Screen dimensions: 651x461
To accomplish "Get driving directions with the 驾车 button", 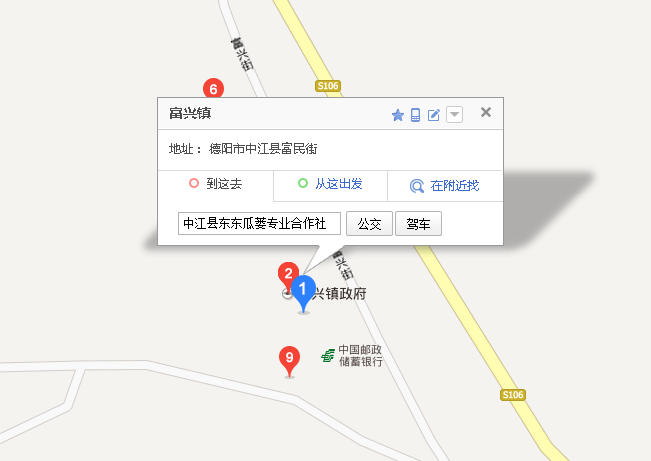I will 418,223.
